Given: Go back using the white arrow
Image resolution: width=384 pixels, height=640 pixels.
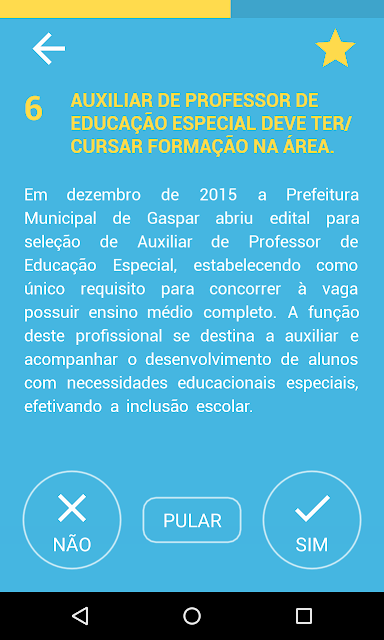Looking at the screenshot, I should pos(49,49).
